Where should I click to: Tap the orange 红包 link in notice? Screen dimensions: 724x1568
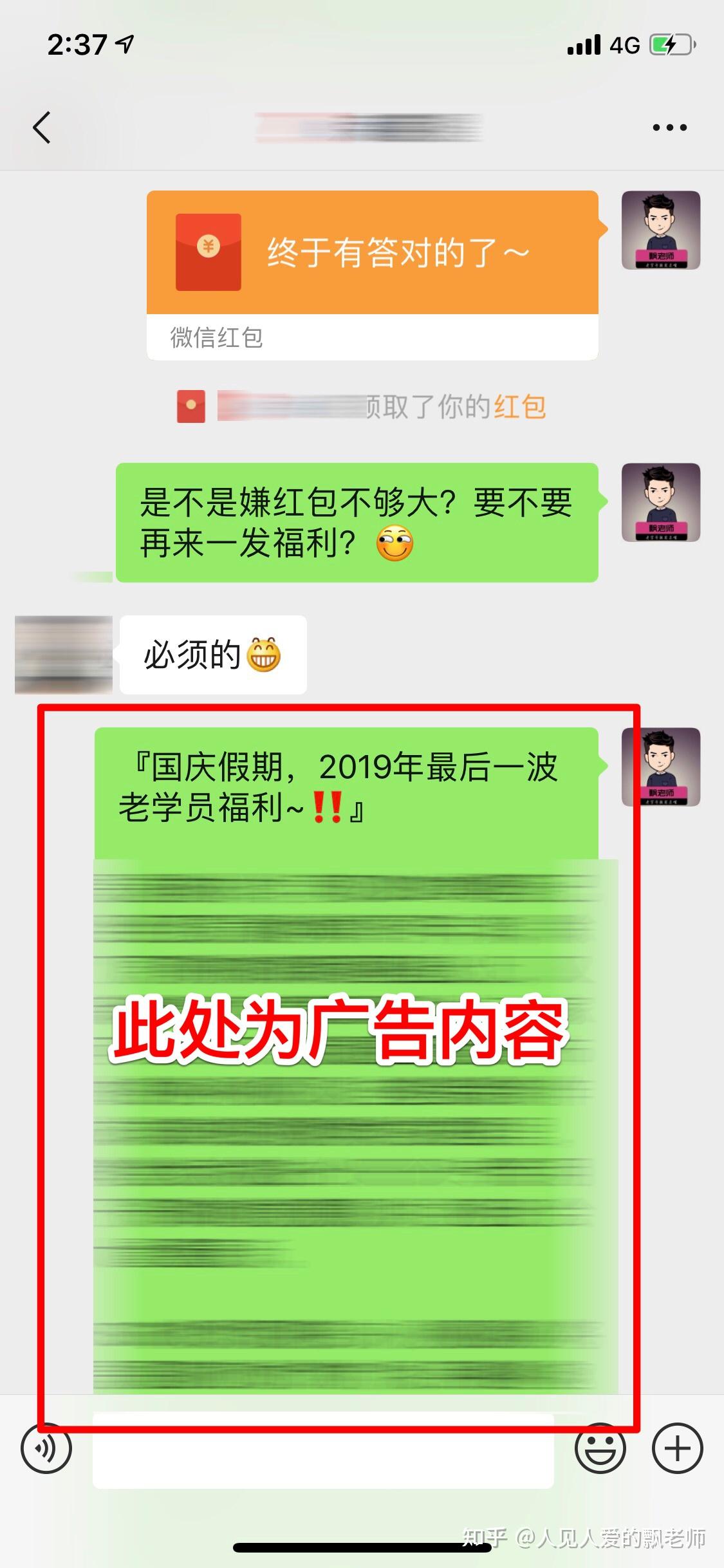pyautogui.click(x=519, y=407)
